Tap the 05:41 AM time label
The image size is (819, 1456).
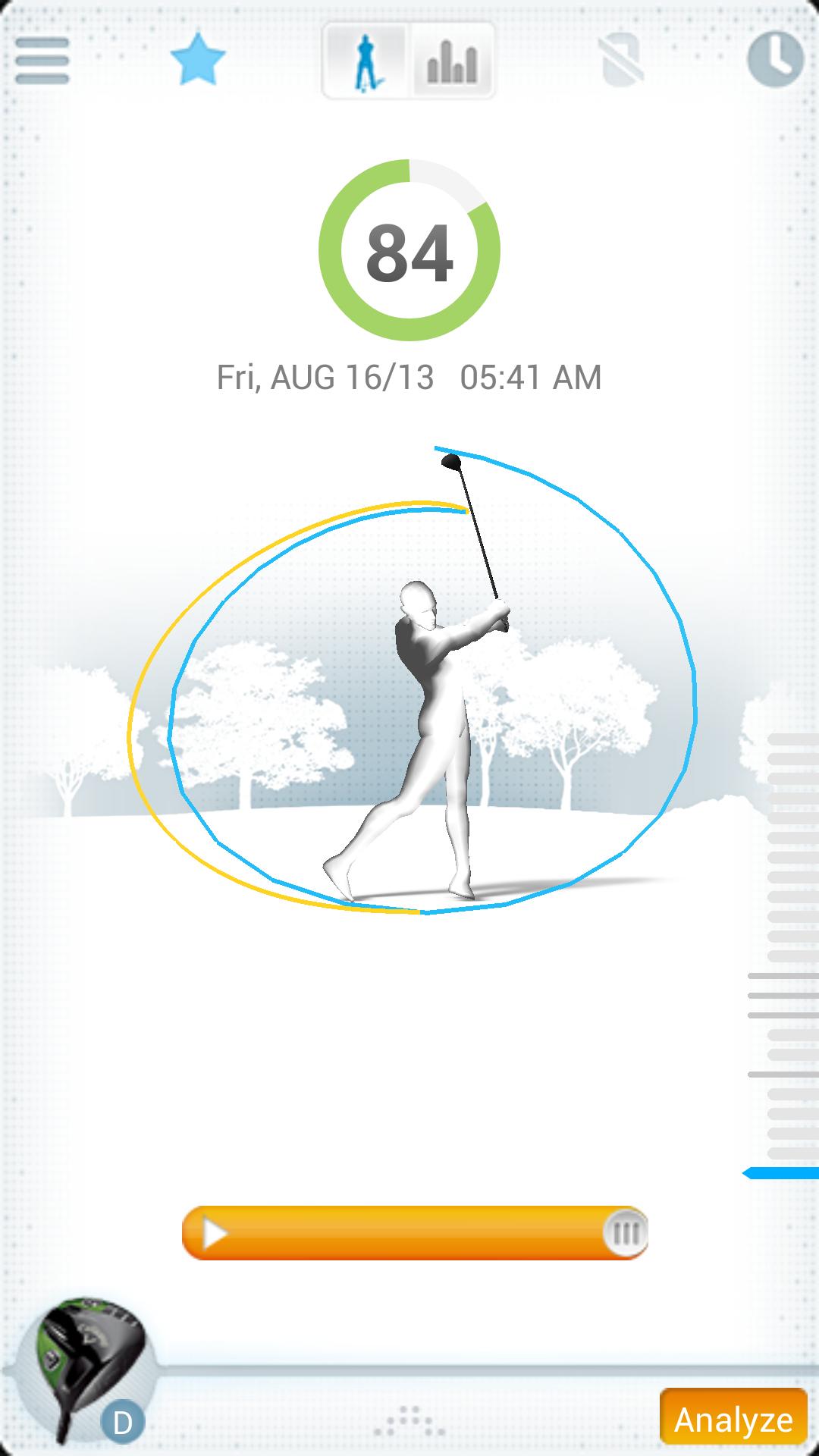tap(531, 376)
